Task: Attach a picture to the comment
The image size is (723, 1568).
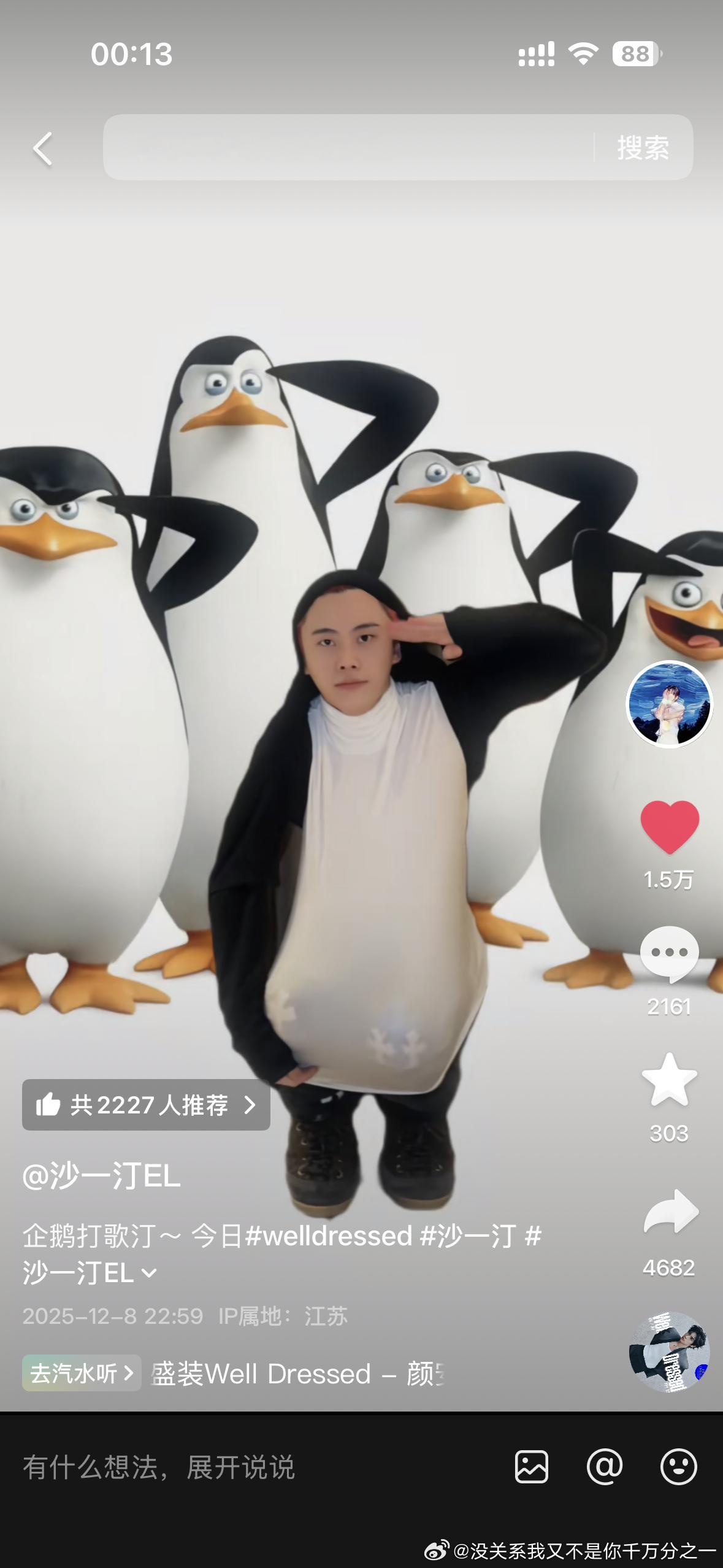Action: point(531,1467)
